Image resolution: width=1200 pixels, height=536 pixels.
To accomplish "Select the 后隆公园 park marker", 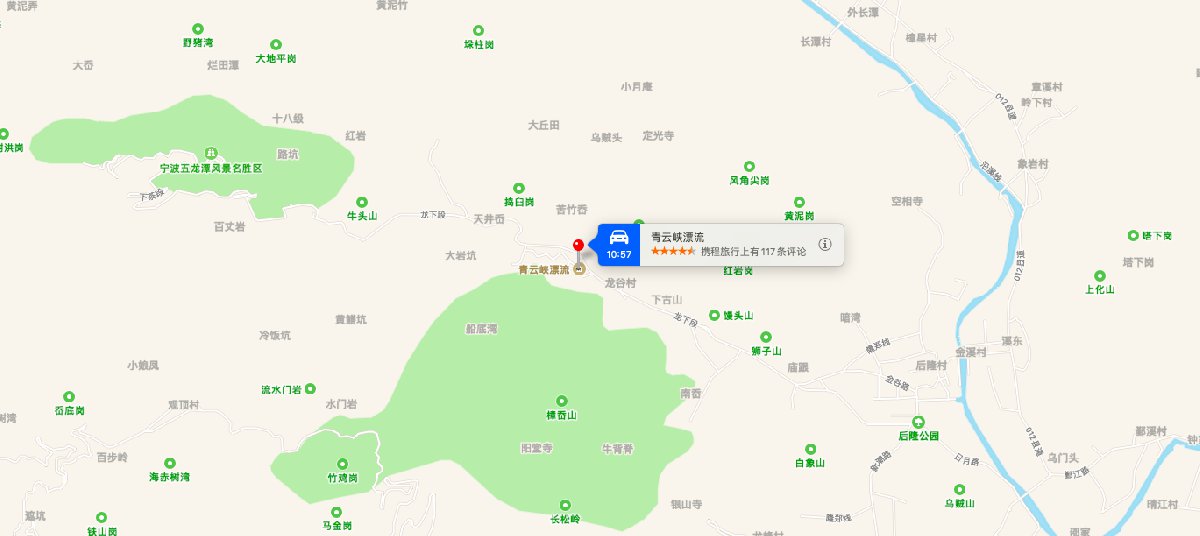I will pyautogui.click(x=918, y=421).
